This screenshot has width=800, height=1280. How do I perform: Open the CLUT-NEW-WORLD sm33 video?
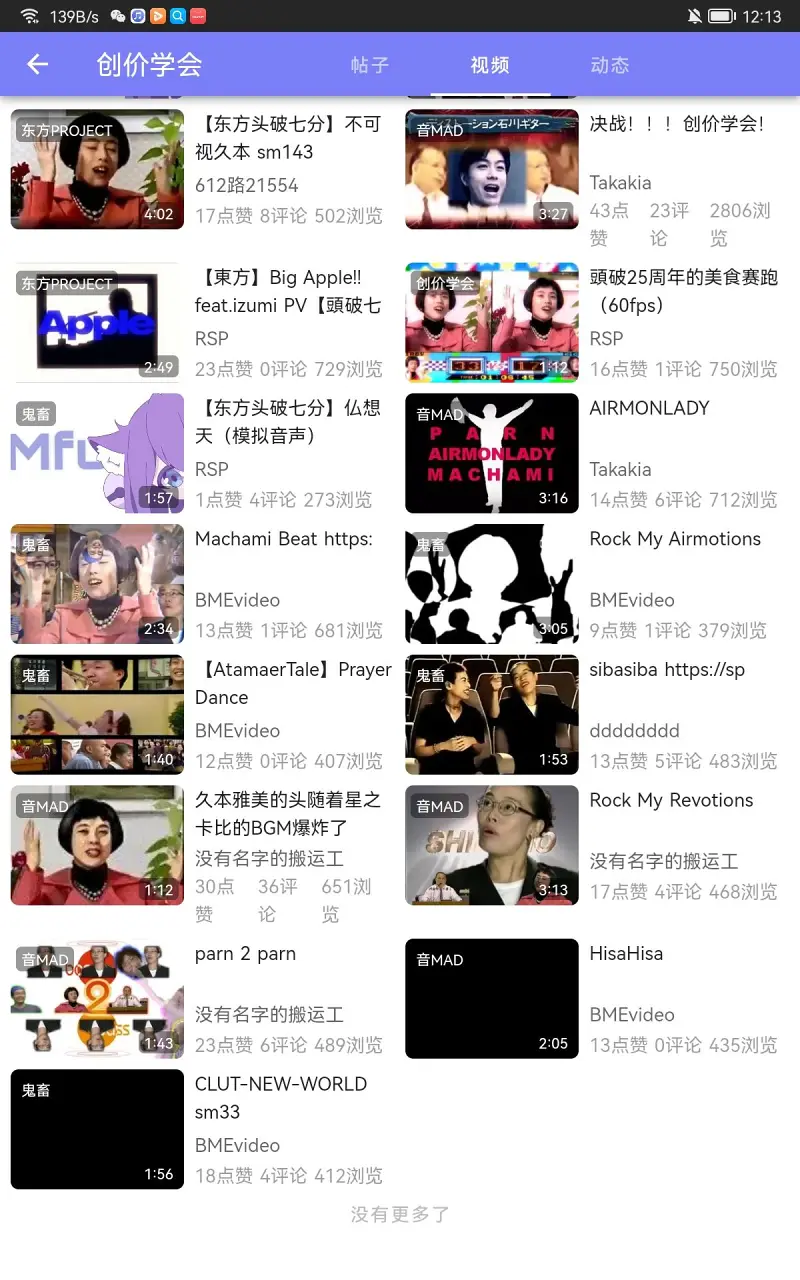click(97, 1129)
